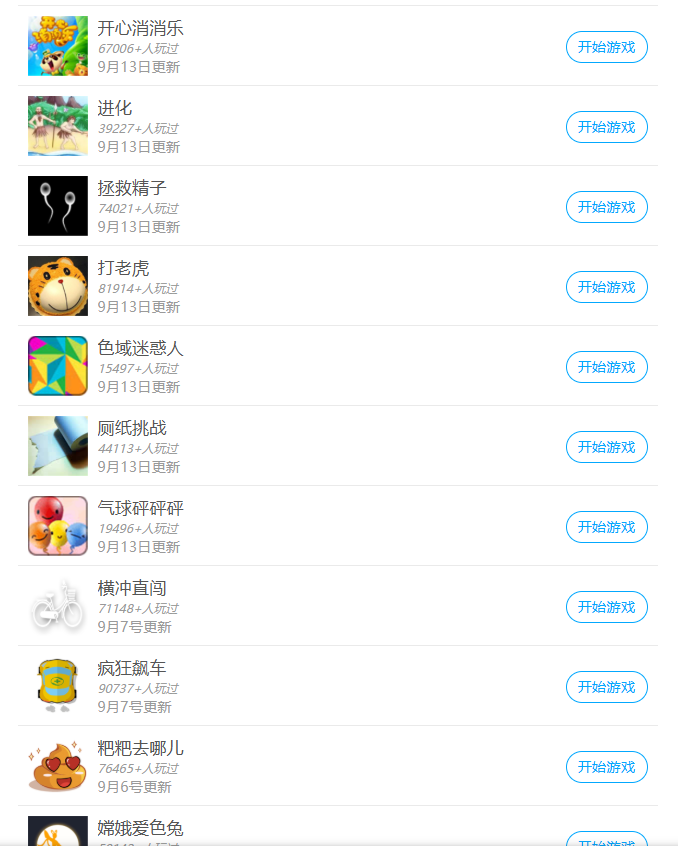Tap 开始游戏 next to 色域迷惑人

point(606,367)
